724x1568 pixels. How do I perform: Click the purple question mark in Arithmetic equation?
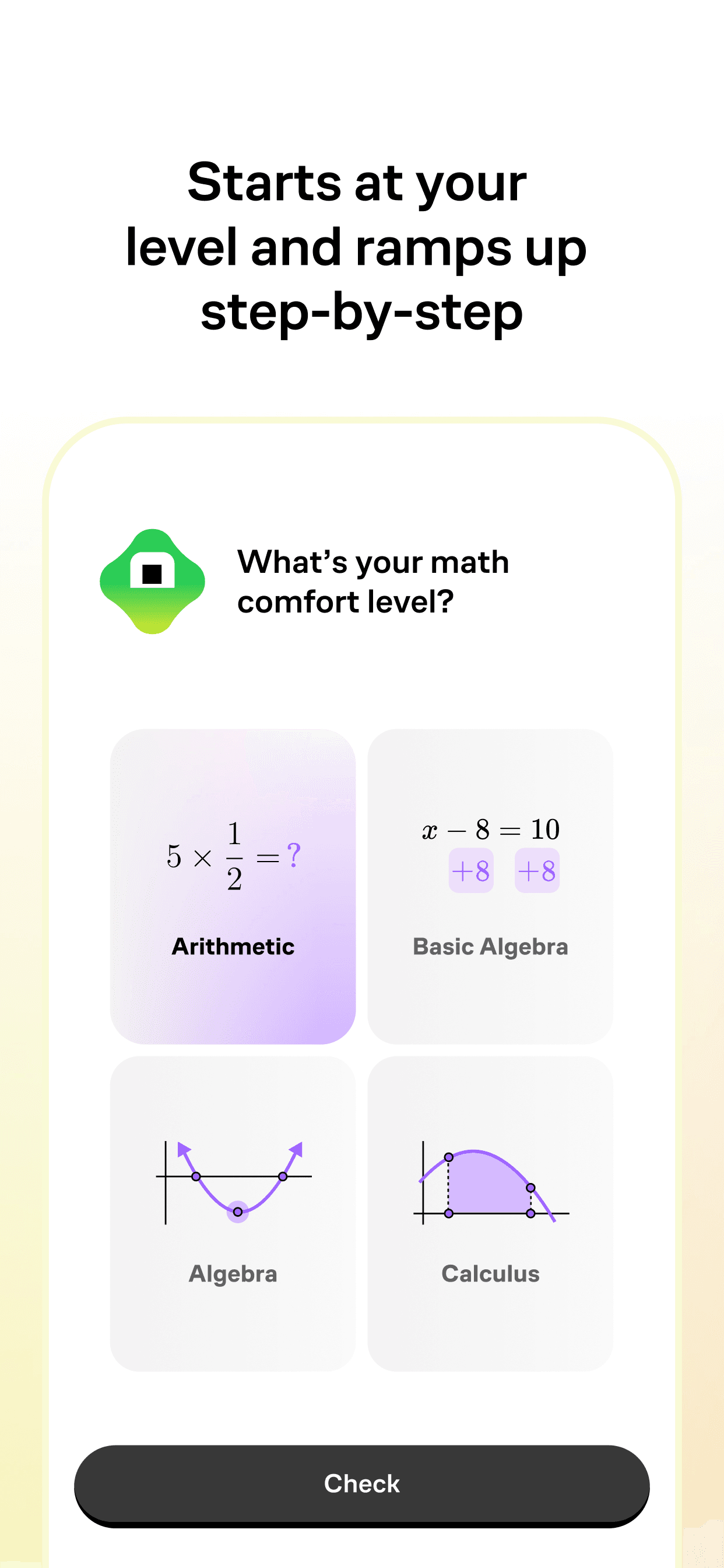pos(294,855)
